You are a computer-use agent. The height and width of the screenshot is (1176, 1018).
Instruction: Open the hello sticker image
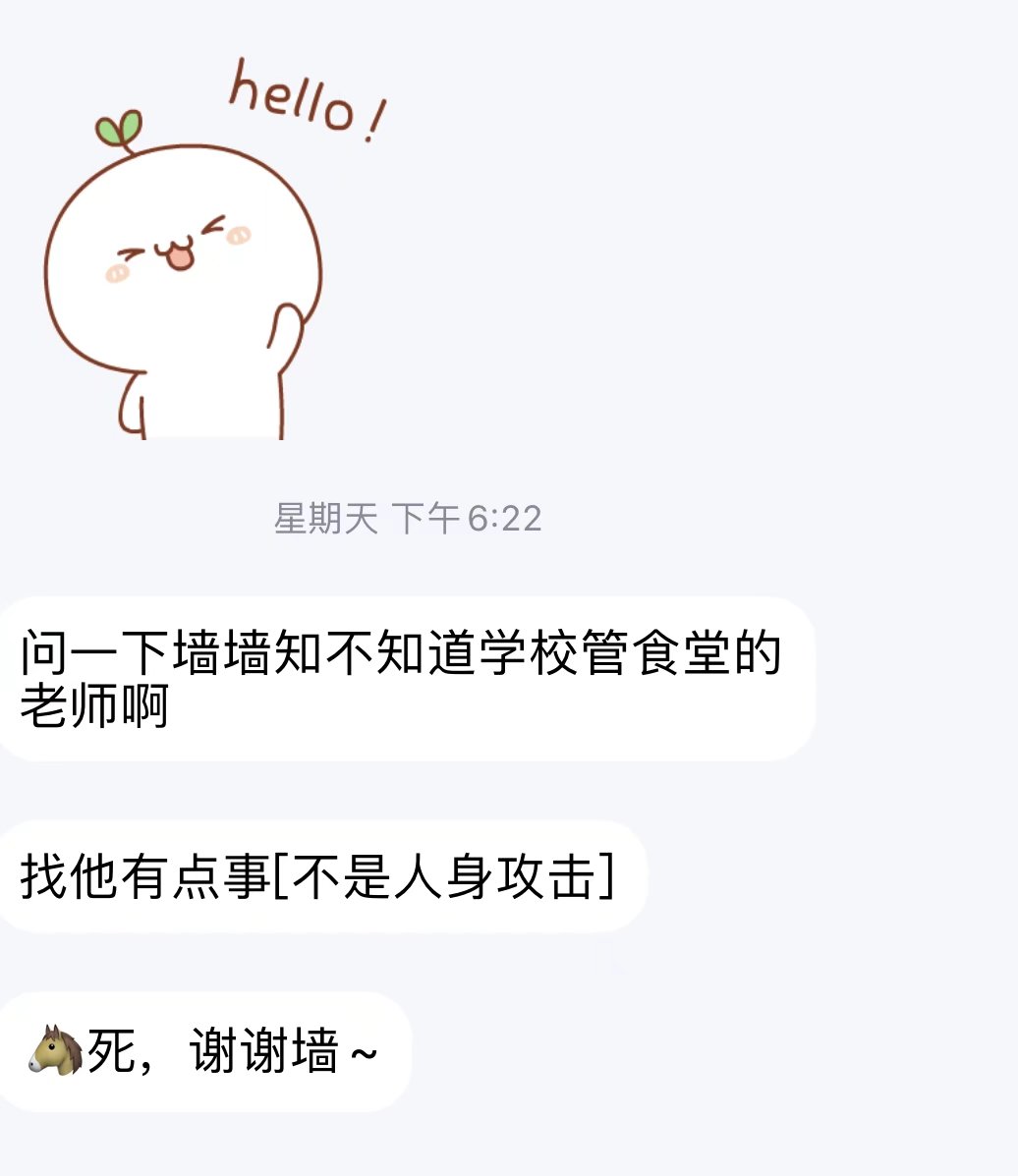pyautogui.click(x=197, y=255)
